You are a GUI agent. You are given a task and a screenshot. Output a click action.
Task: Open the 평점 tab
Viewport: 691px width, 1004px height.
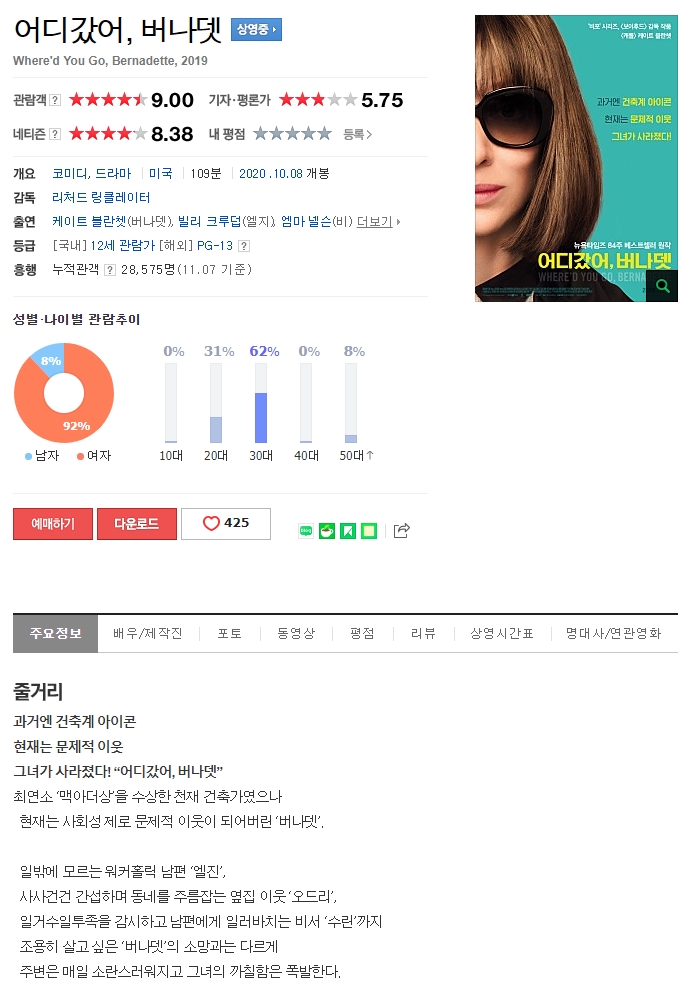tap(362, 634)
